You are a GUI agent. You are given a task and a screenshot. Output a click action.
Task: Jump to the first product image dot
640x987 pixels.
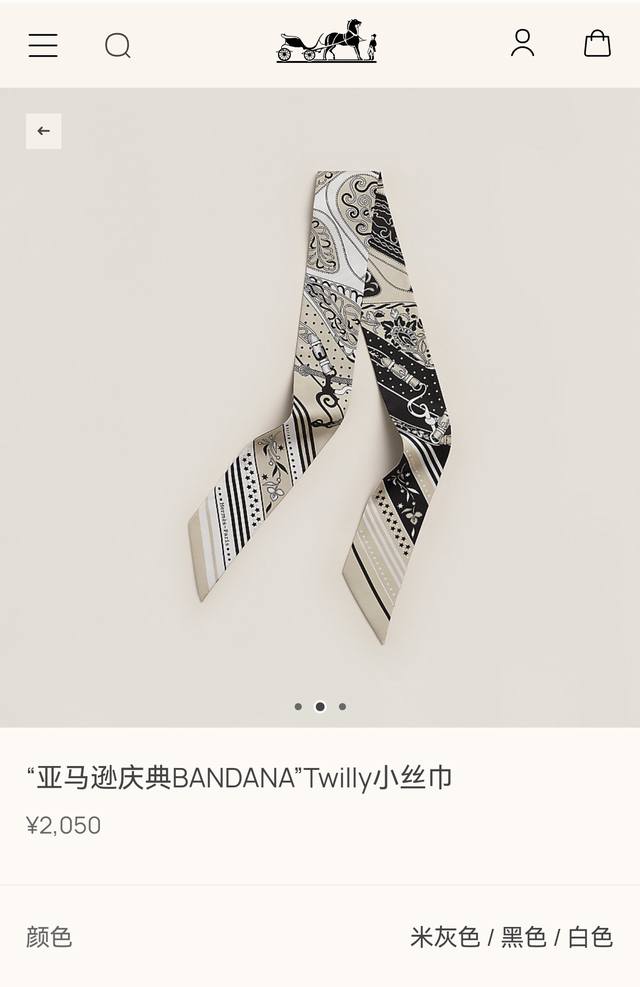pyautogui.click(x=298, y=706)
